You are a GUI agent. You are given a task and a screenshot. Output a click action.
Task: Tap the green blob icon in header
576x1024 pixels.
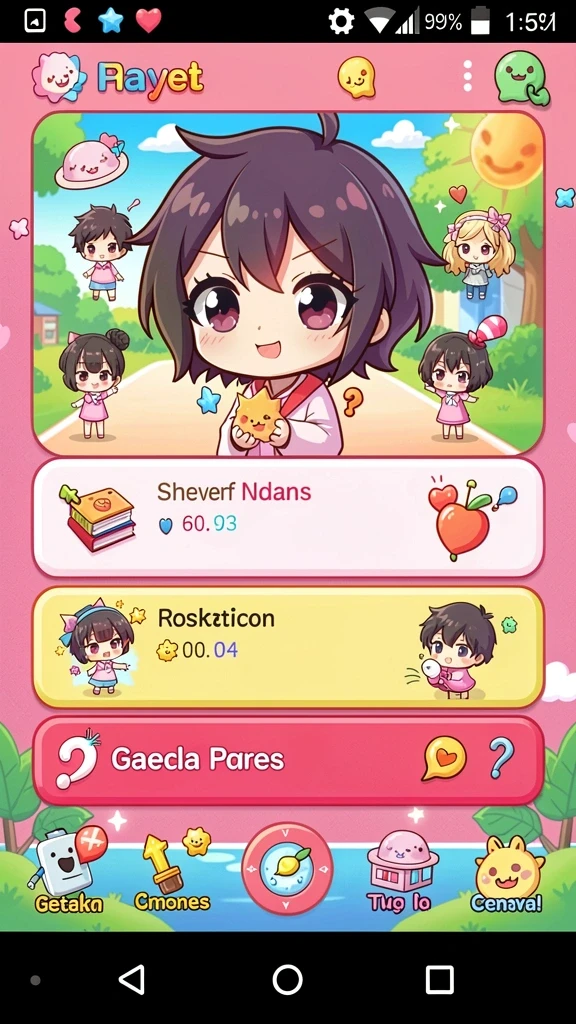[x=521, y=77]
